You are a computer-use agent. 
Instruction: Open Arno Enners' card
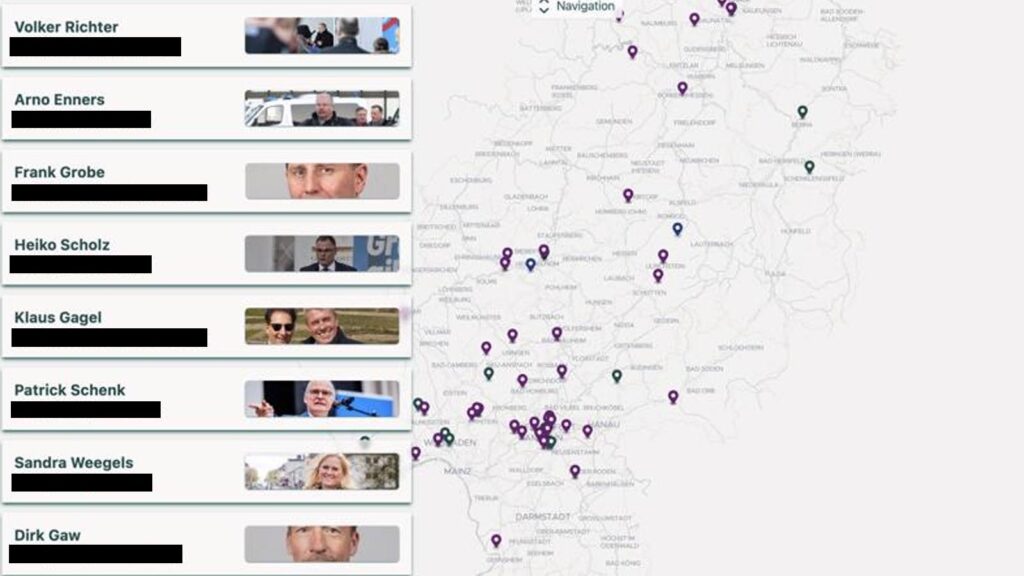[206, 108]
